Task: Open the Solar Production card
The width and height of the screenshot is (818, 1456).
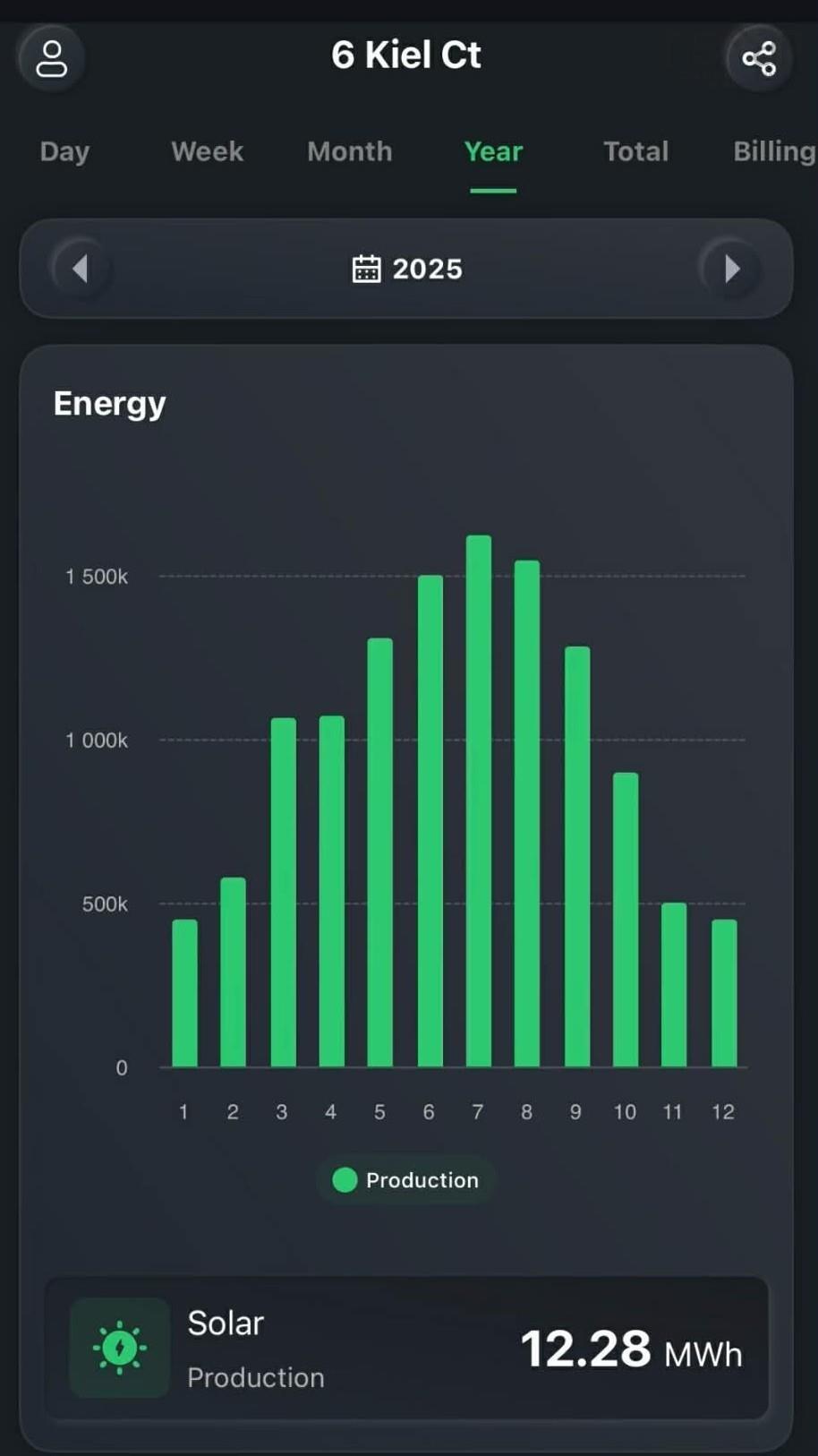Action: coord(406,1348)
